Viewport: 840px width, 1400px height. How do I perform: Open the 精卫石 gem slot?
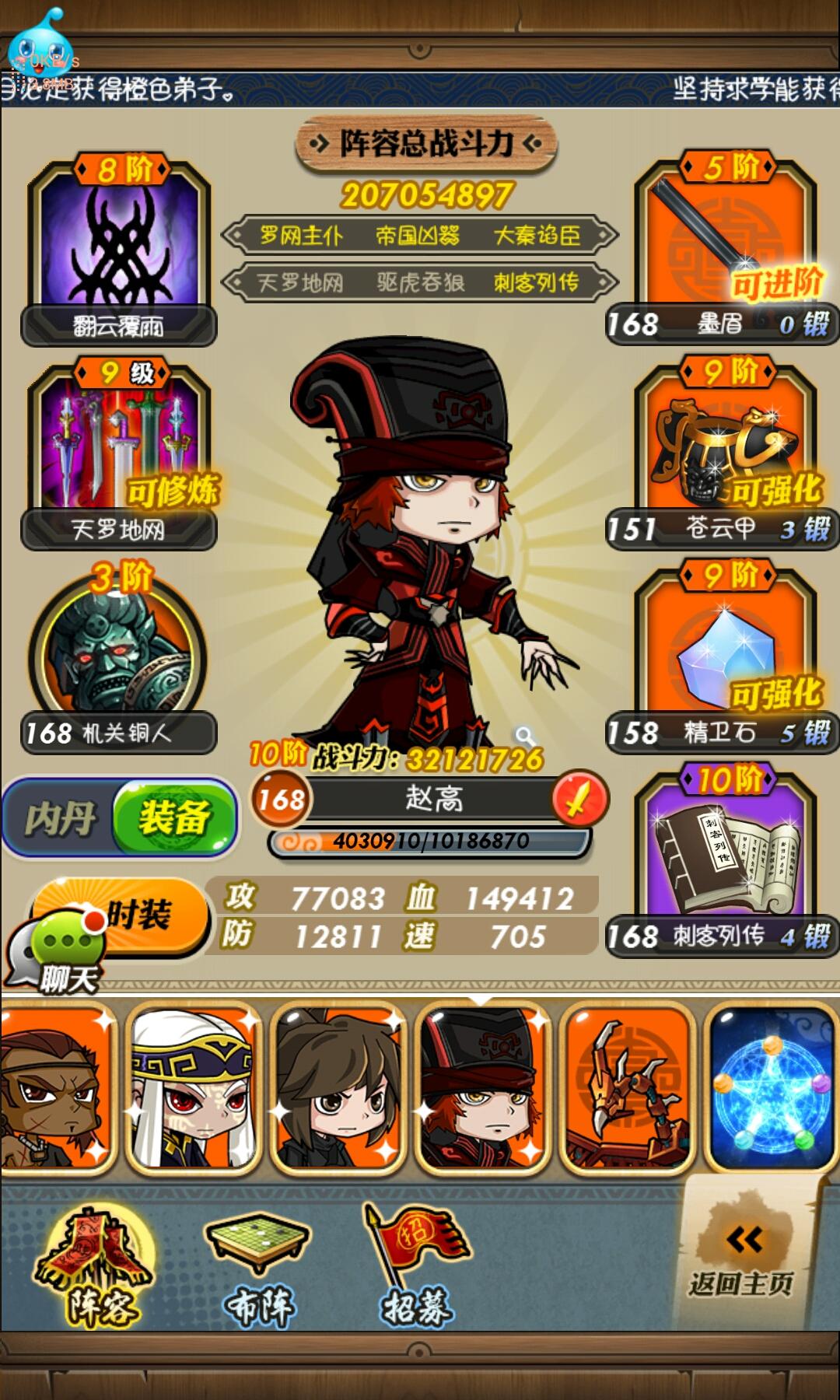[x=723, y=653]
